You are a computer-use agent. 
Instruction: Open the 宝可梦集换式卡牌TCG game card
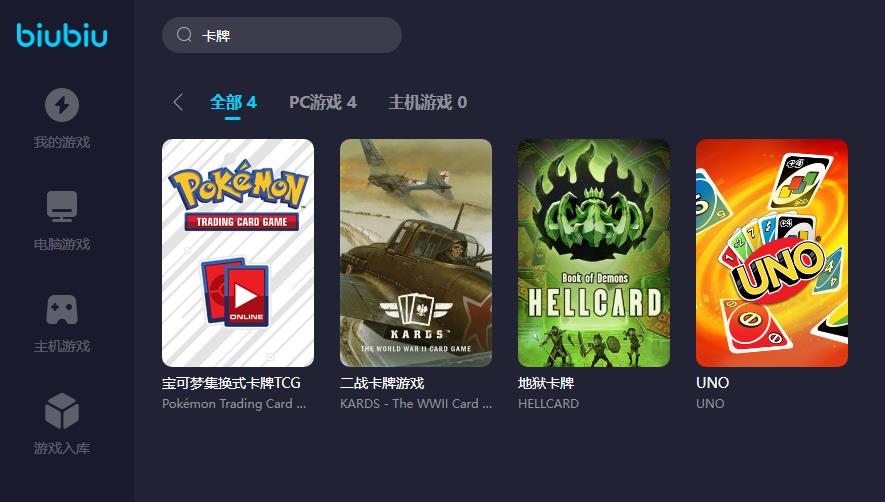[x=238, y=253]
